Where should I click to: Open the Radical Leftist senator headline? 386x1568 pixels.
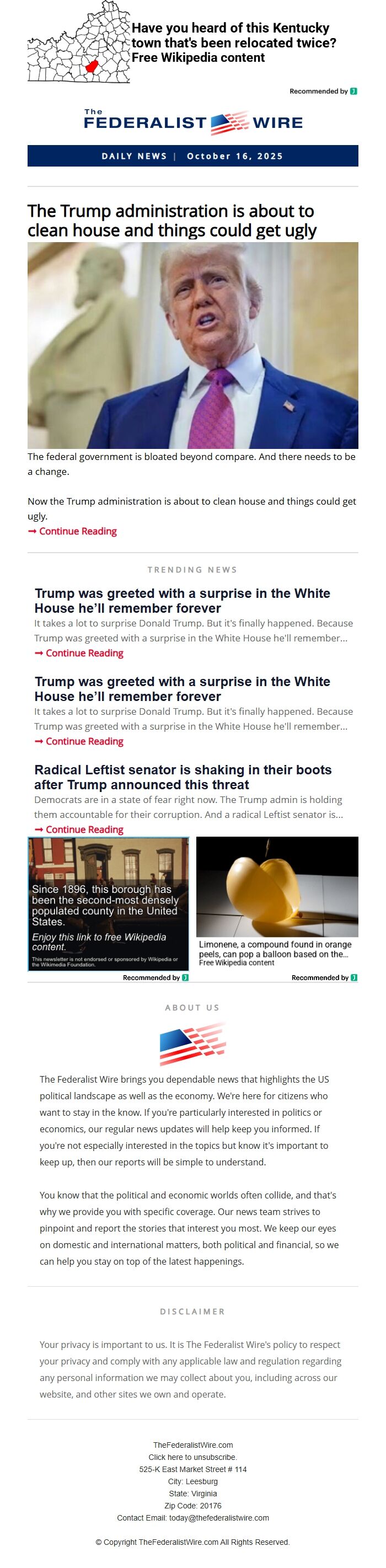(x=183, y=777)
